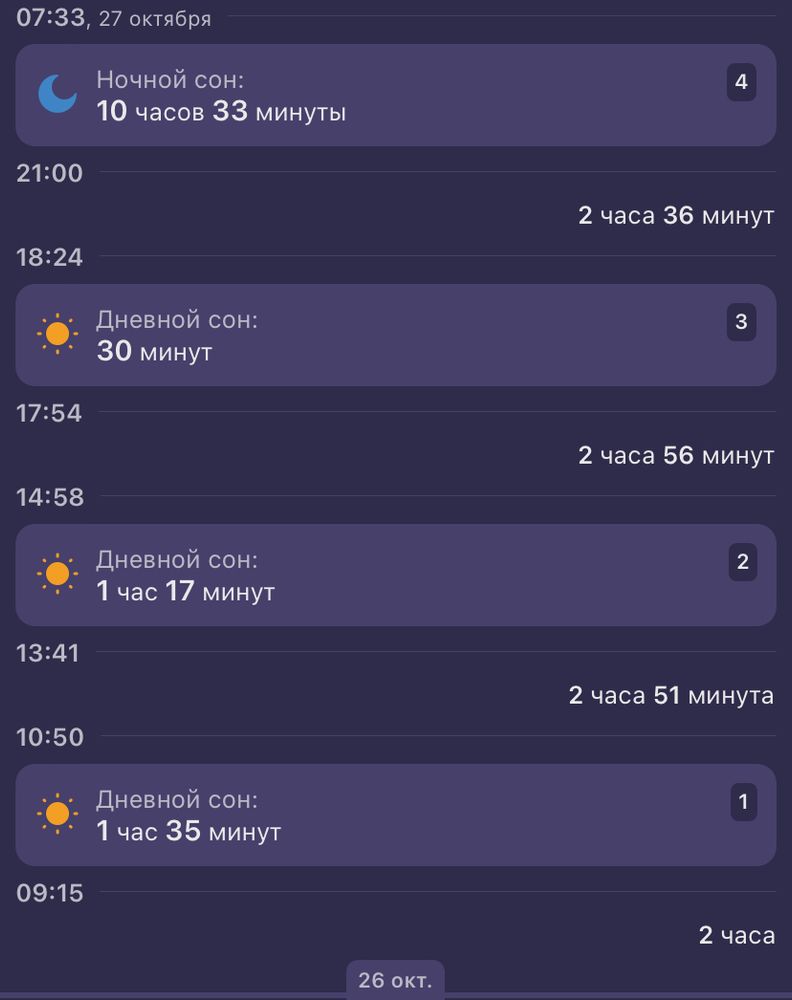Viewport: 792px width, 1000px height.
Task: Tap the sun icon beside '1 час 17 минут'
Action: [x=58, y=574]
